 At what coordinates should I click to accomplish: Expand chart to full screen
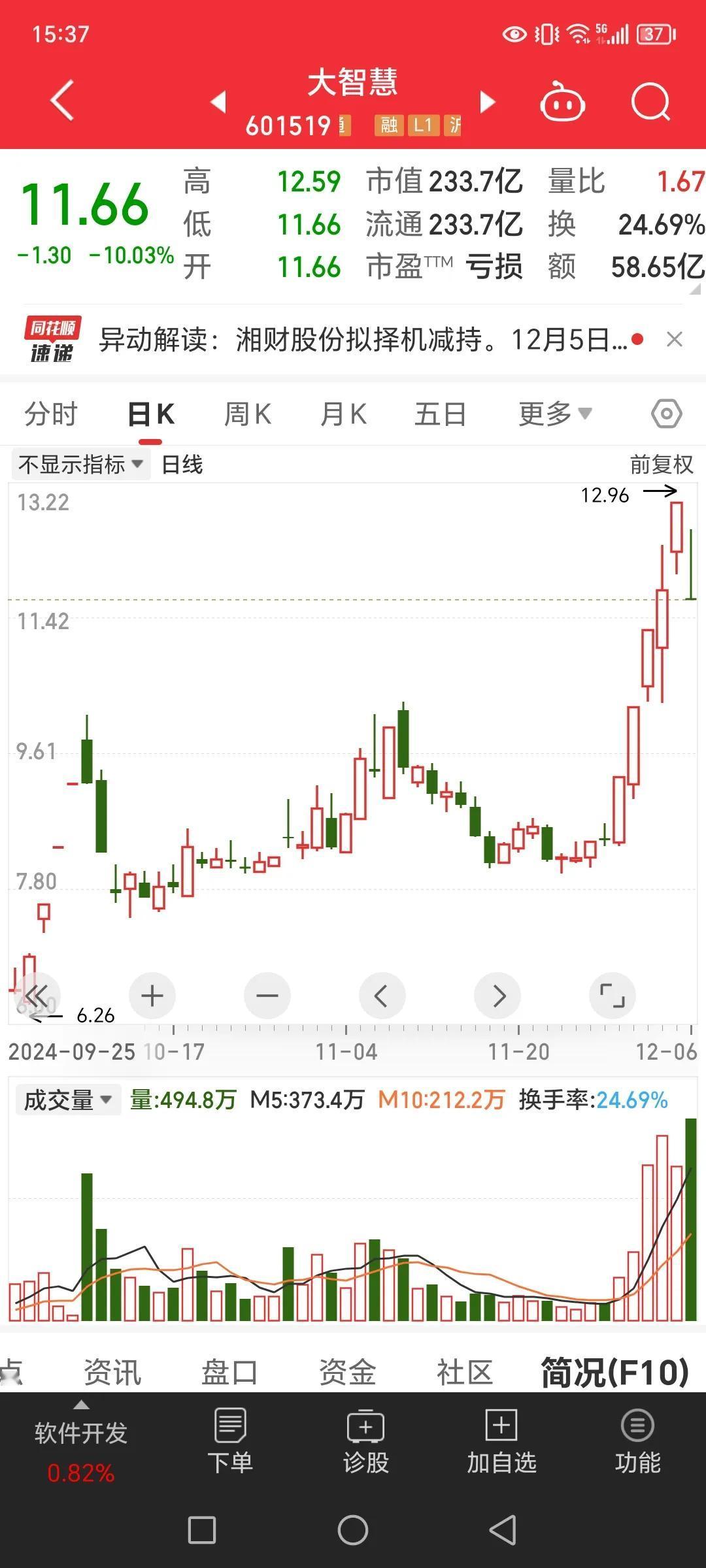[x=613, y=996]
